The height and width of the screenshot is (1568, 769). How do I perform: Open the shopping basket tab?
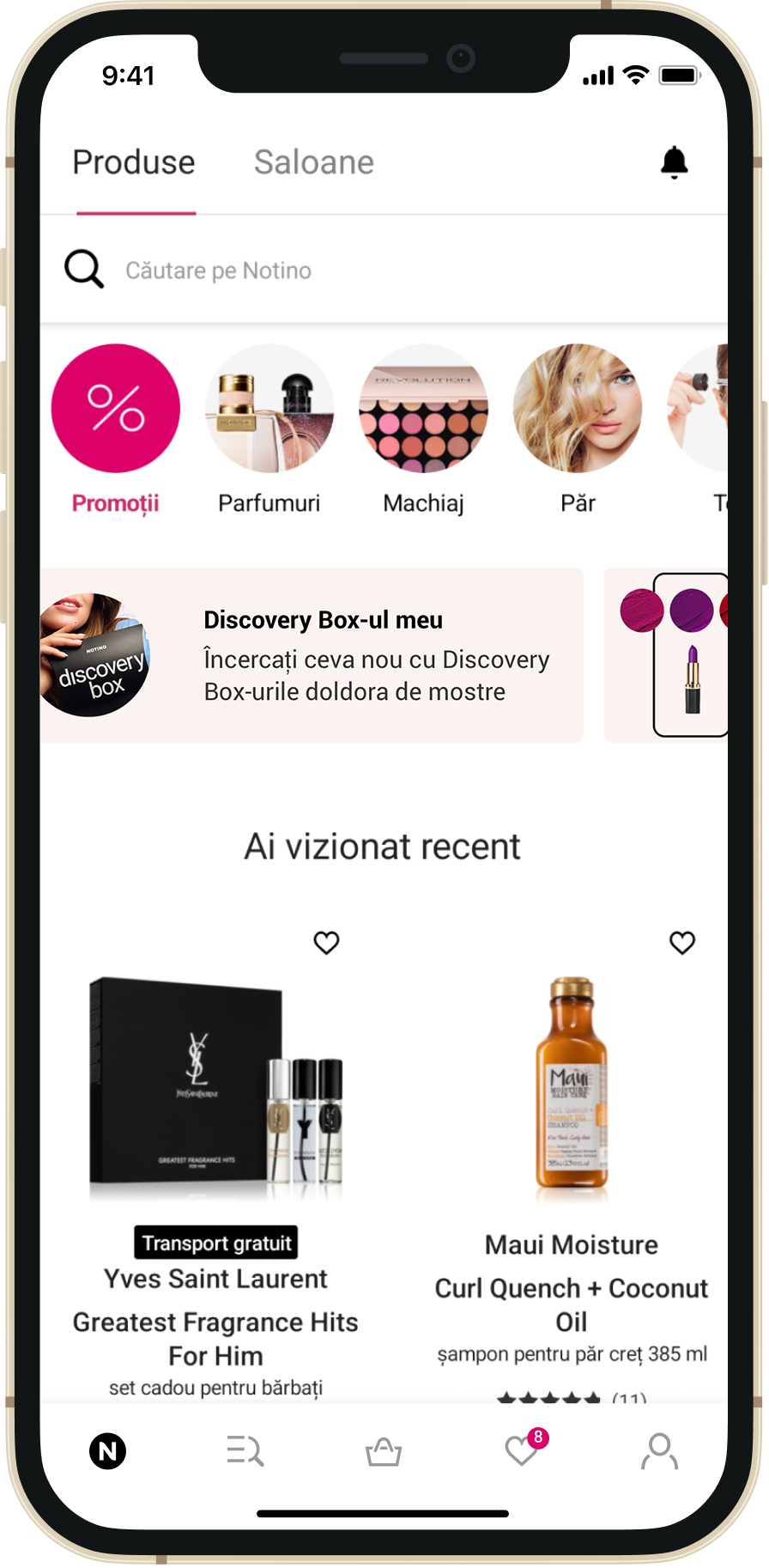(384, 1452)
